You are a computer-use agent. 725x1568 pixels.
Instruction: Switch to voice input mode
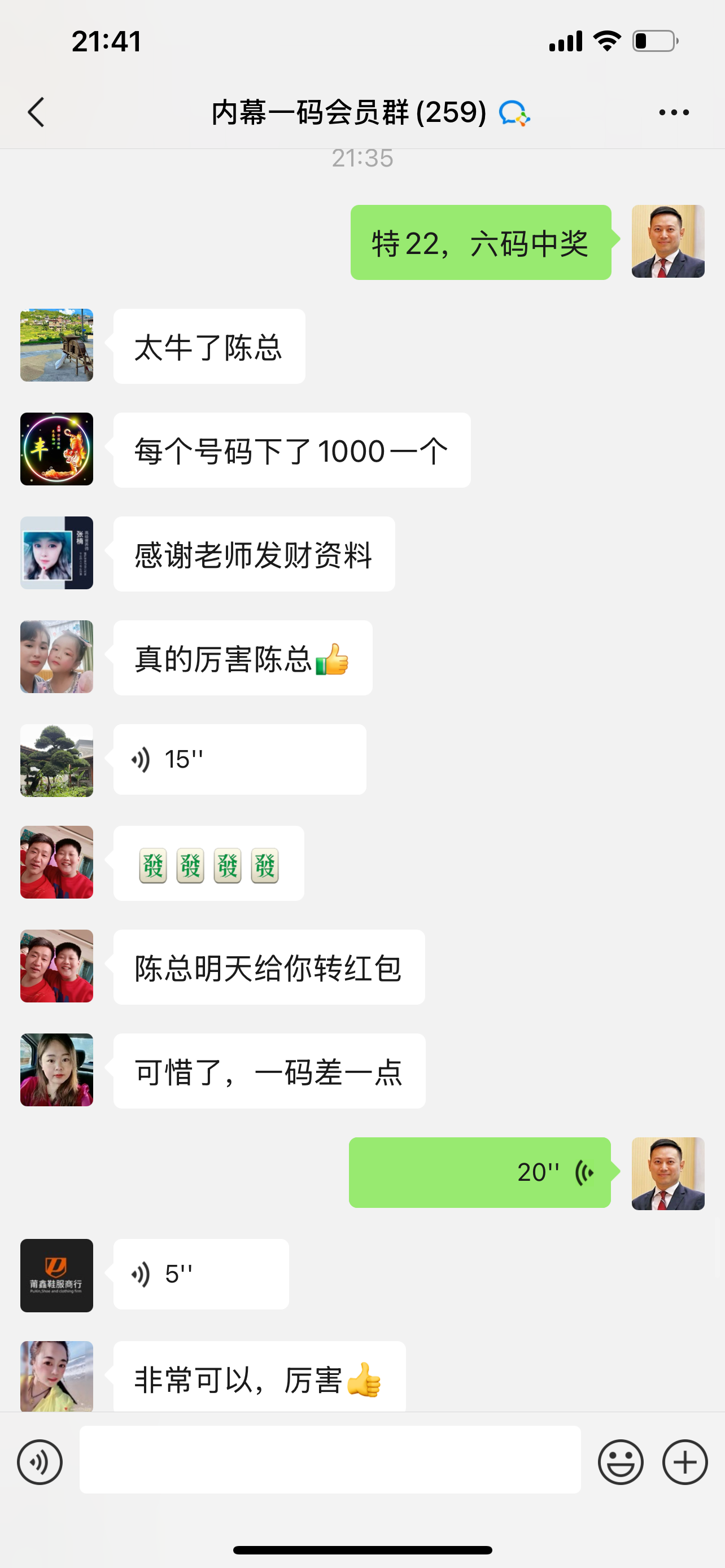(40, 1462)
